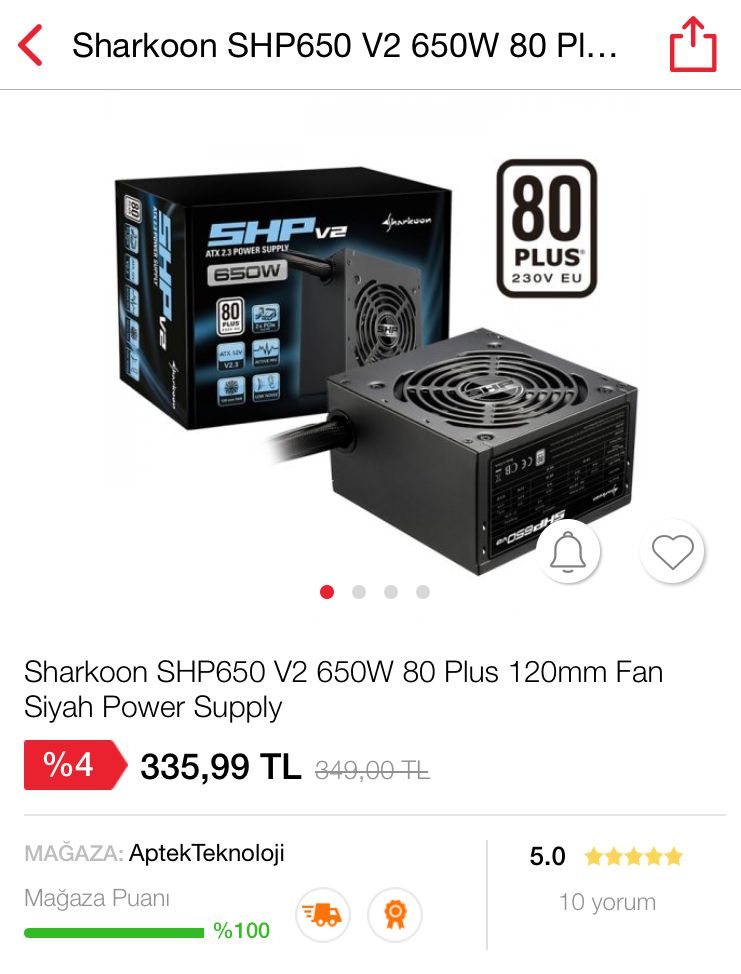Enable price alert with the bell icon
The width and height of the screenshot is (741, 974).
[x=568, y=551]
